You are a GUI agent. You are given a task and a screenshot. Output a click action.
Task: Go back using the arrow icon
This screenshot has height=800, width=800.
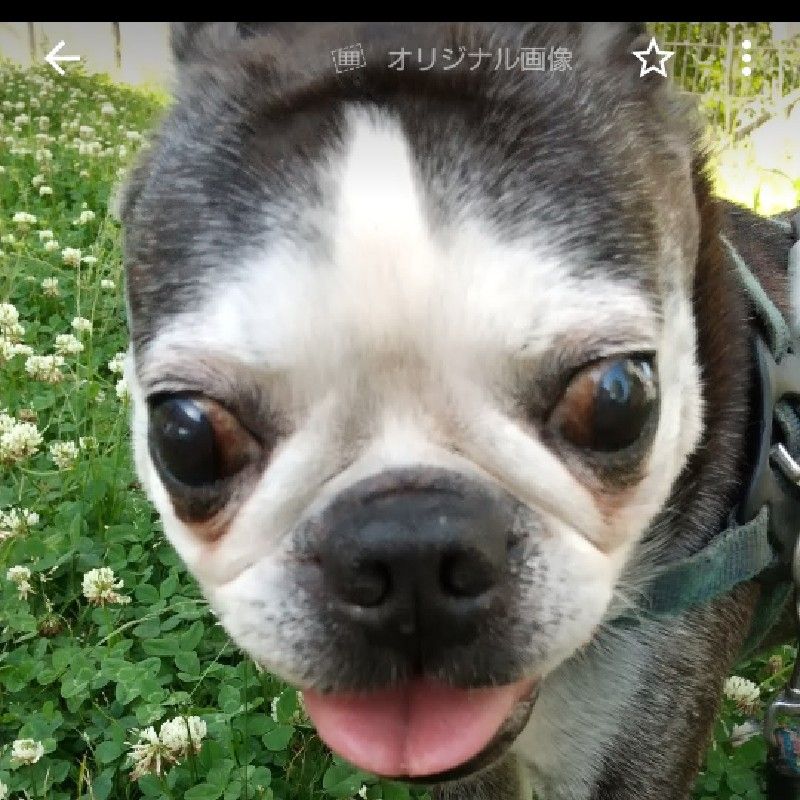tap(62, 58)
